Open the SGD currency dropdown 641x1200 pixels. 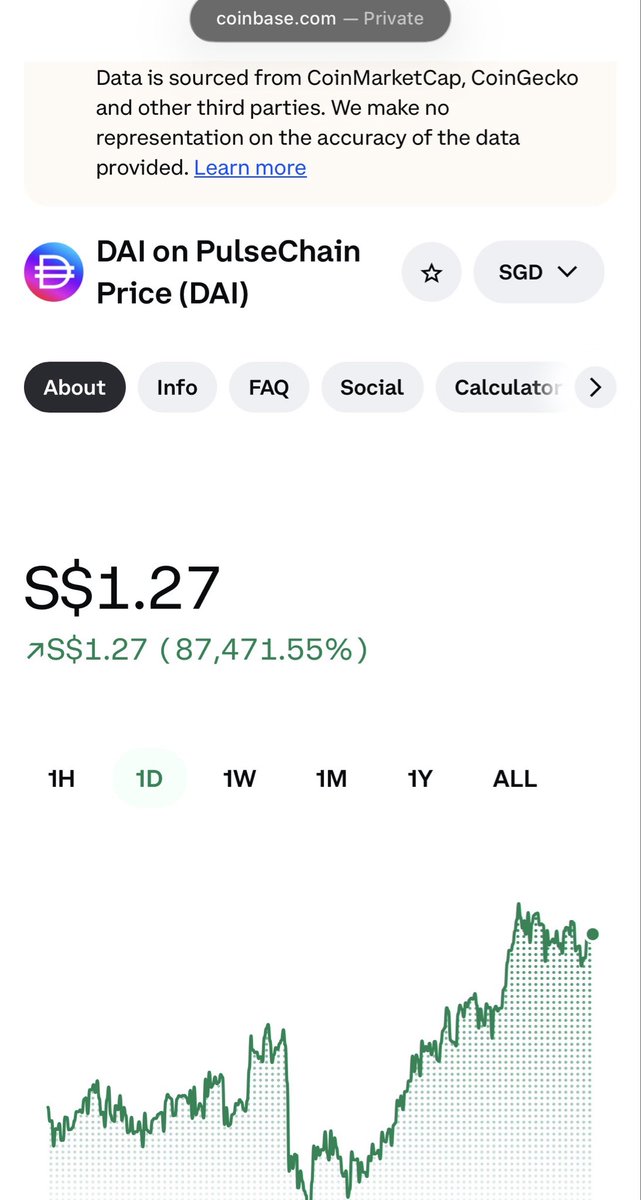pyautogui.click(x=539, y=272)
